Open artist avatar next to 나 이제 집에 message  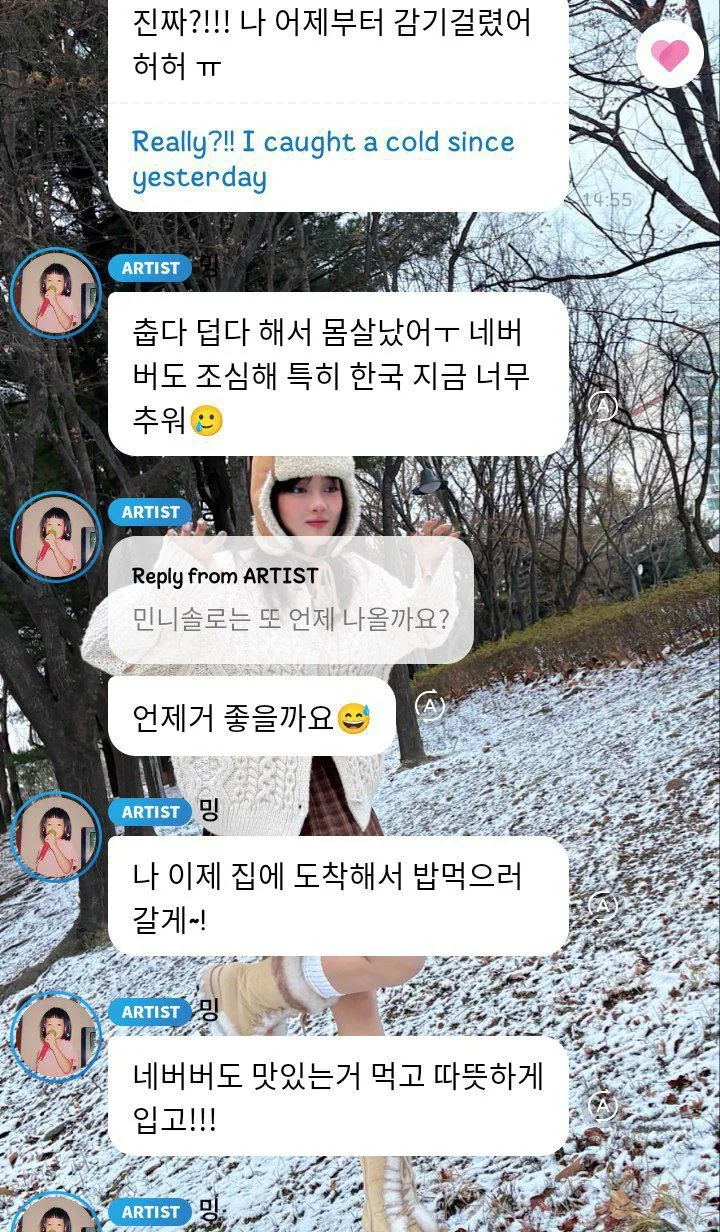click(56, 837)
